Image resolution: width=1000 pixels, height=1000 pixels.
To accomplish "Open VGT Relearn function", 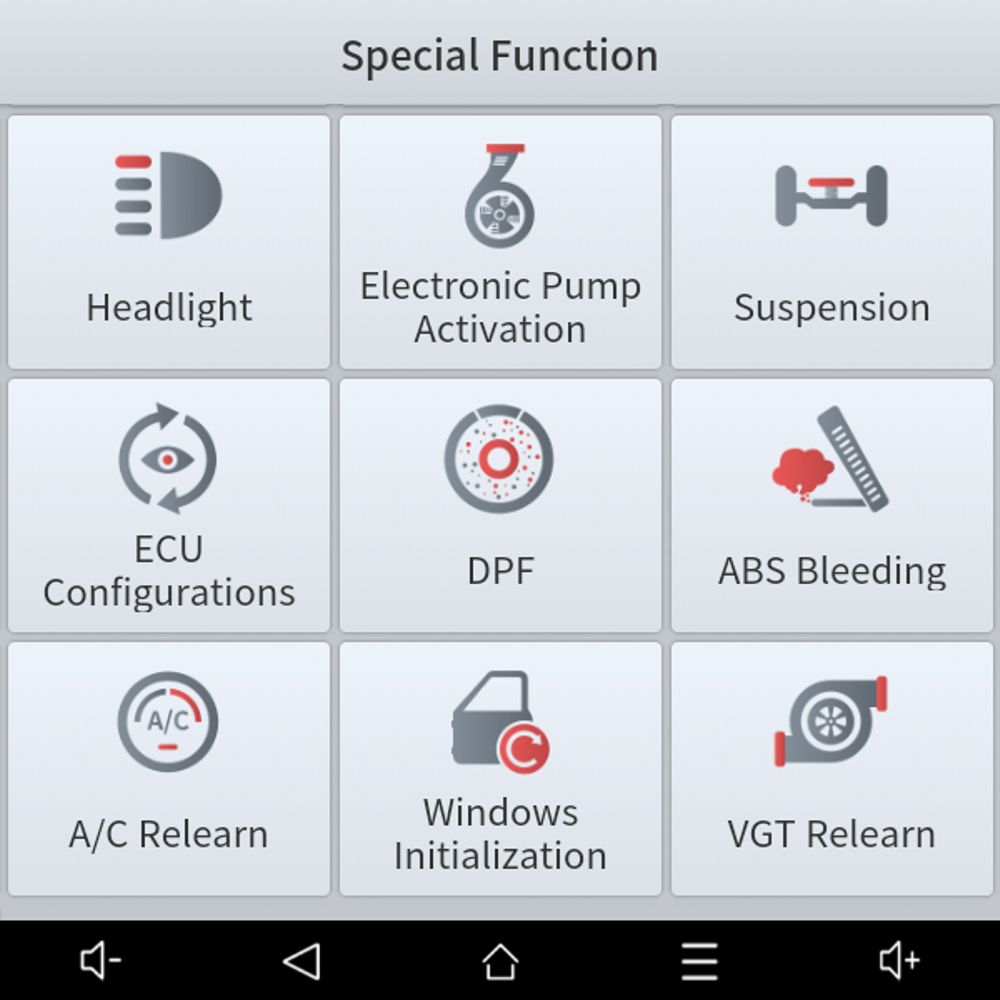I will click(x=832, y=768).
